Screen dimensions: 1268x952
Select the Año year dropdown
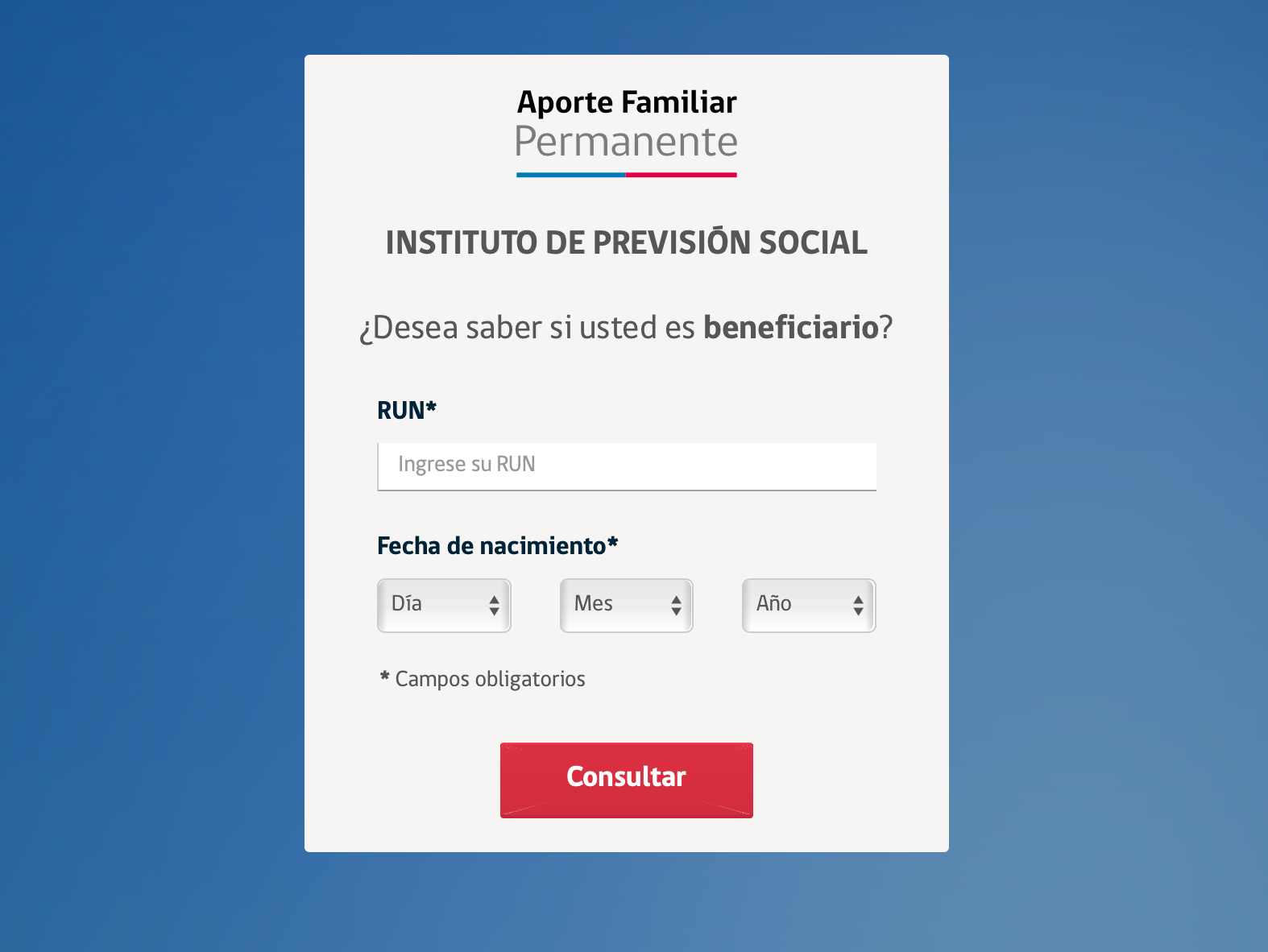[x=808, y=605]
